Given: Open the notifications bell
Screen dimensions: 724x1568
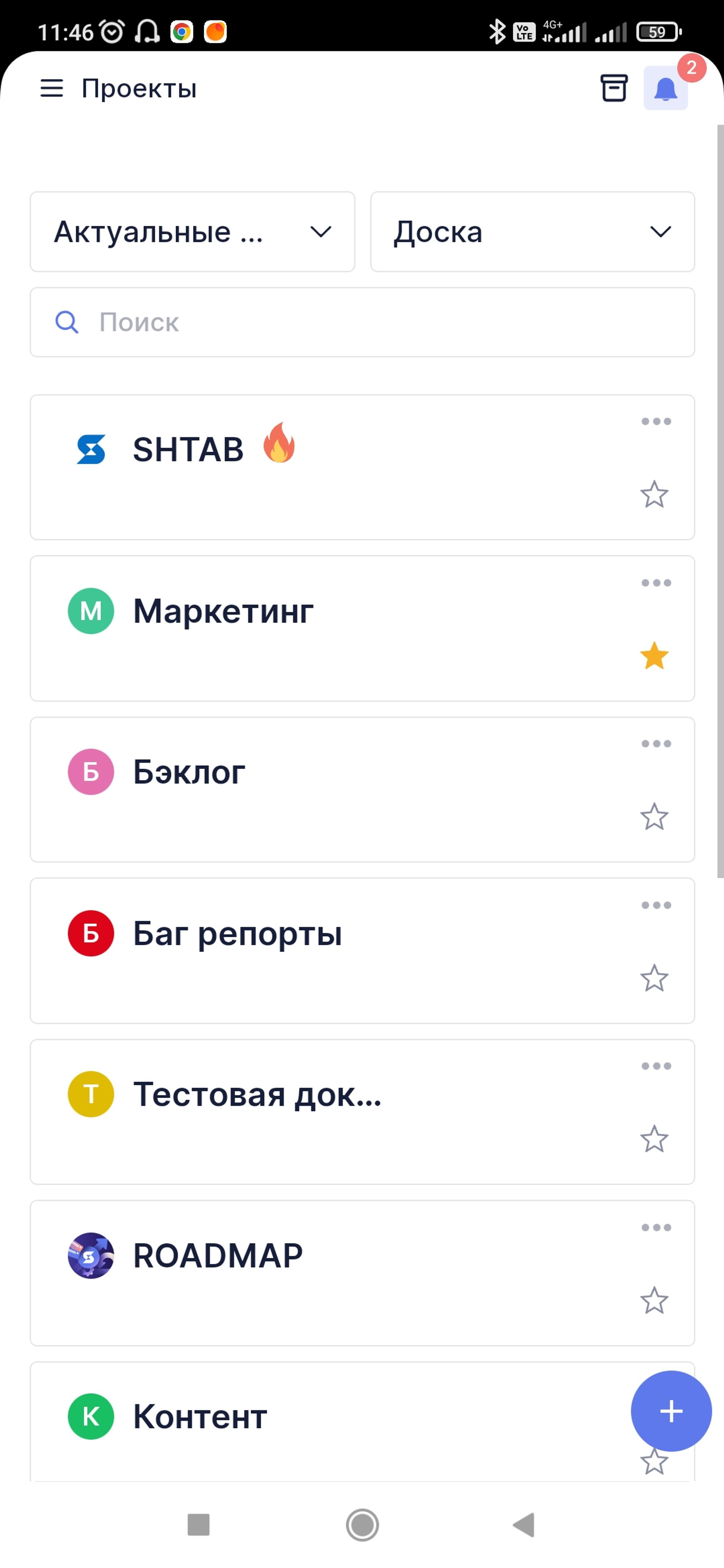Looking at the screenshot, I should point(666,88).
